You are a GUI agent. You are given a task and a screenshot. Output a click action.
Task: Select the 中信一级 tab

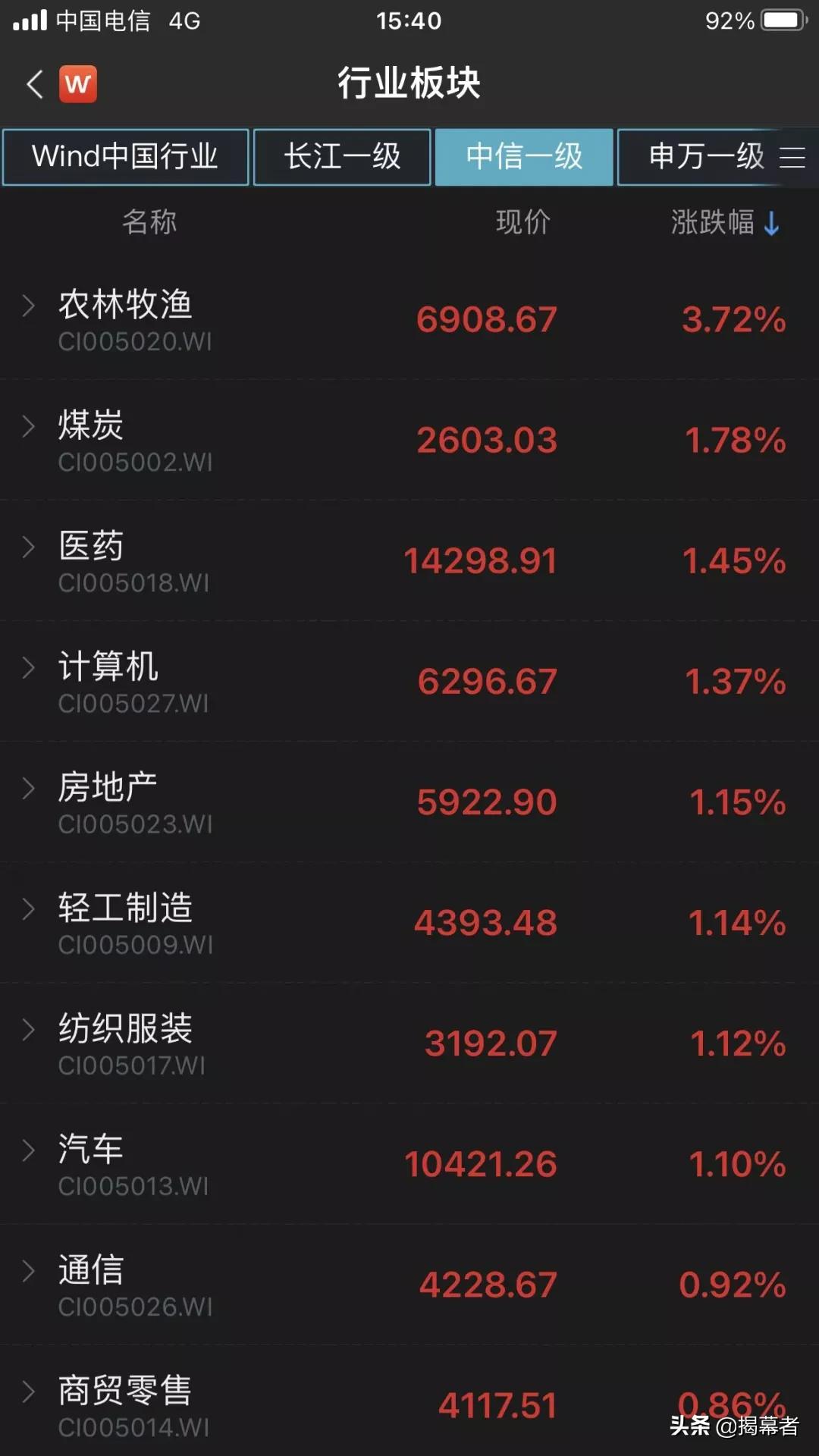[x=524, y=157]
